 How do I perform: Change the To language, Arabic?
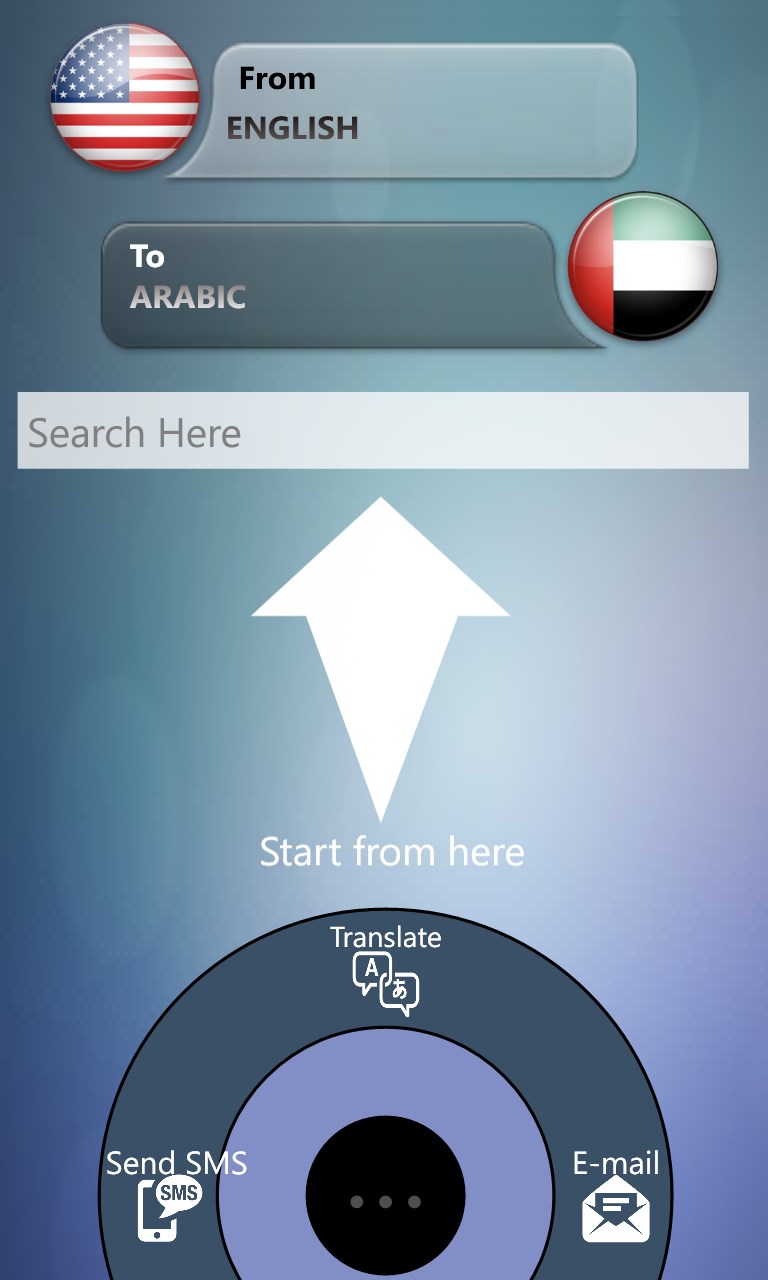click(x=330, y=285)
